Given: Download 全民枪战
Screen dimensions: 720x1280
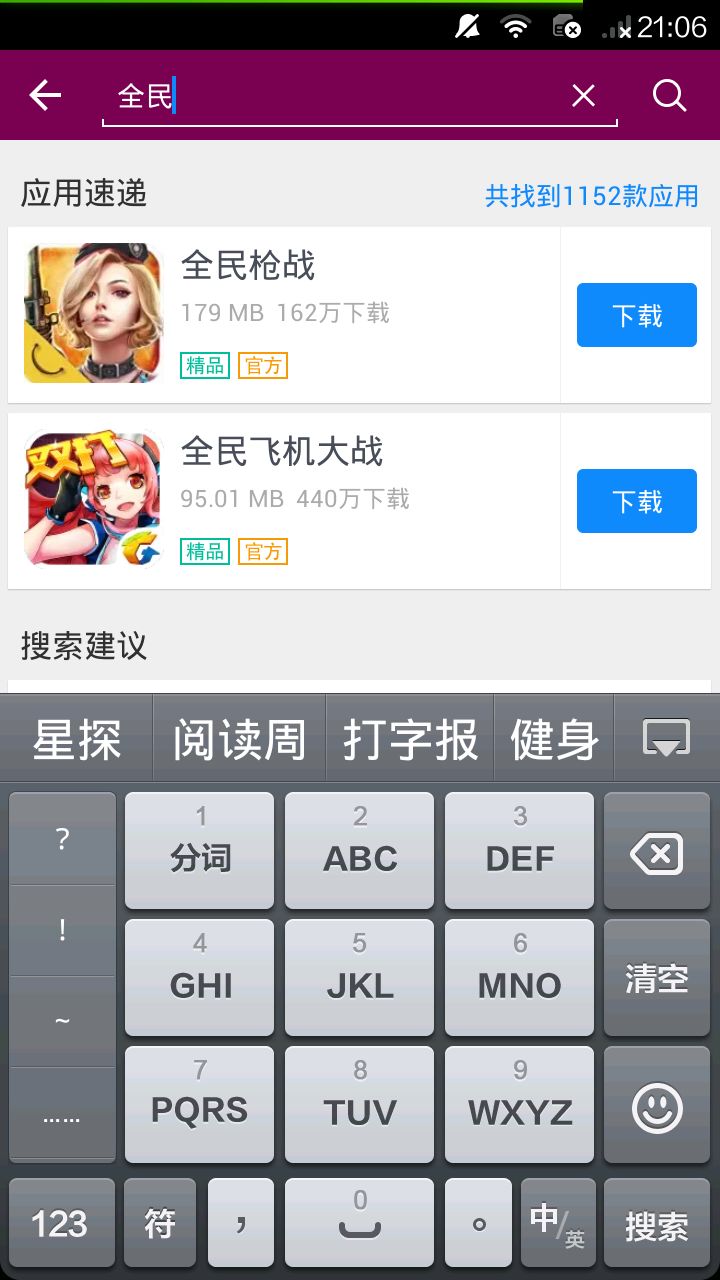Looking at the screenshot, I should click(x=636, y=315).
